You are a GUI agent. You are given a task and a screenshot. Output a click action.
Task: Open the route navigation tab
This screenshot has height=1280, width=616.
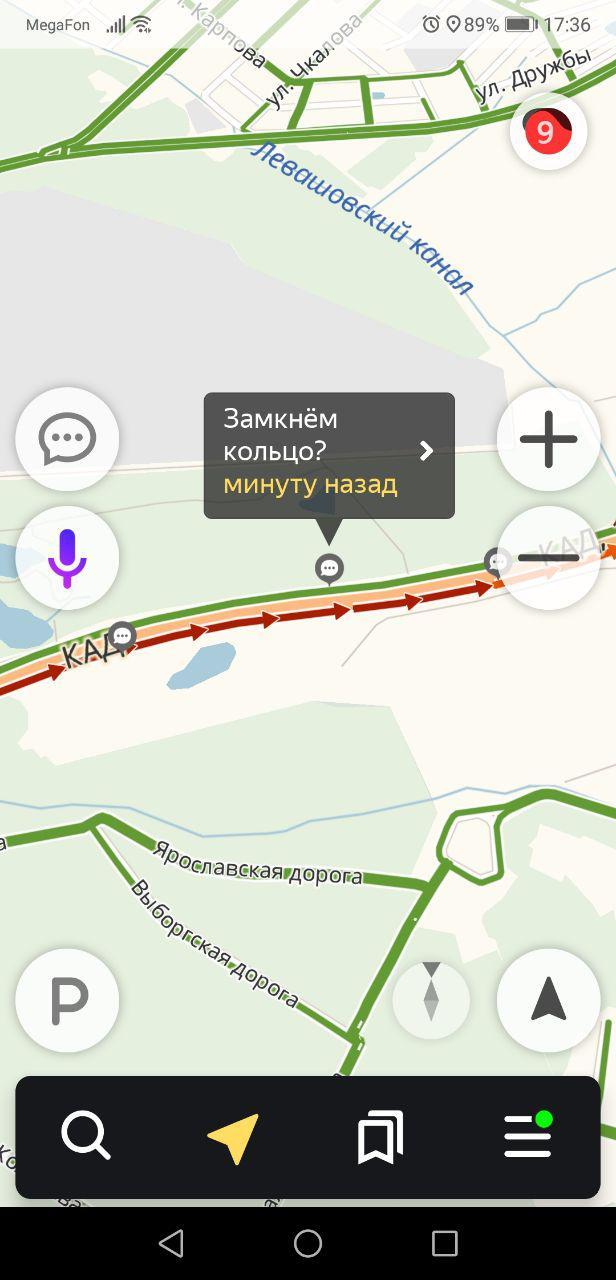233,1138
